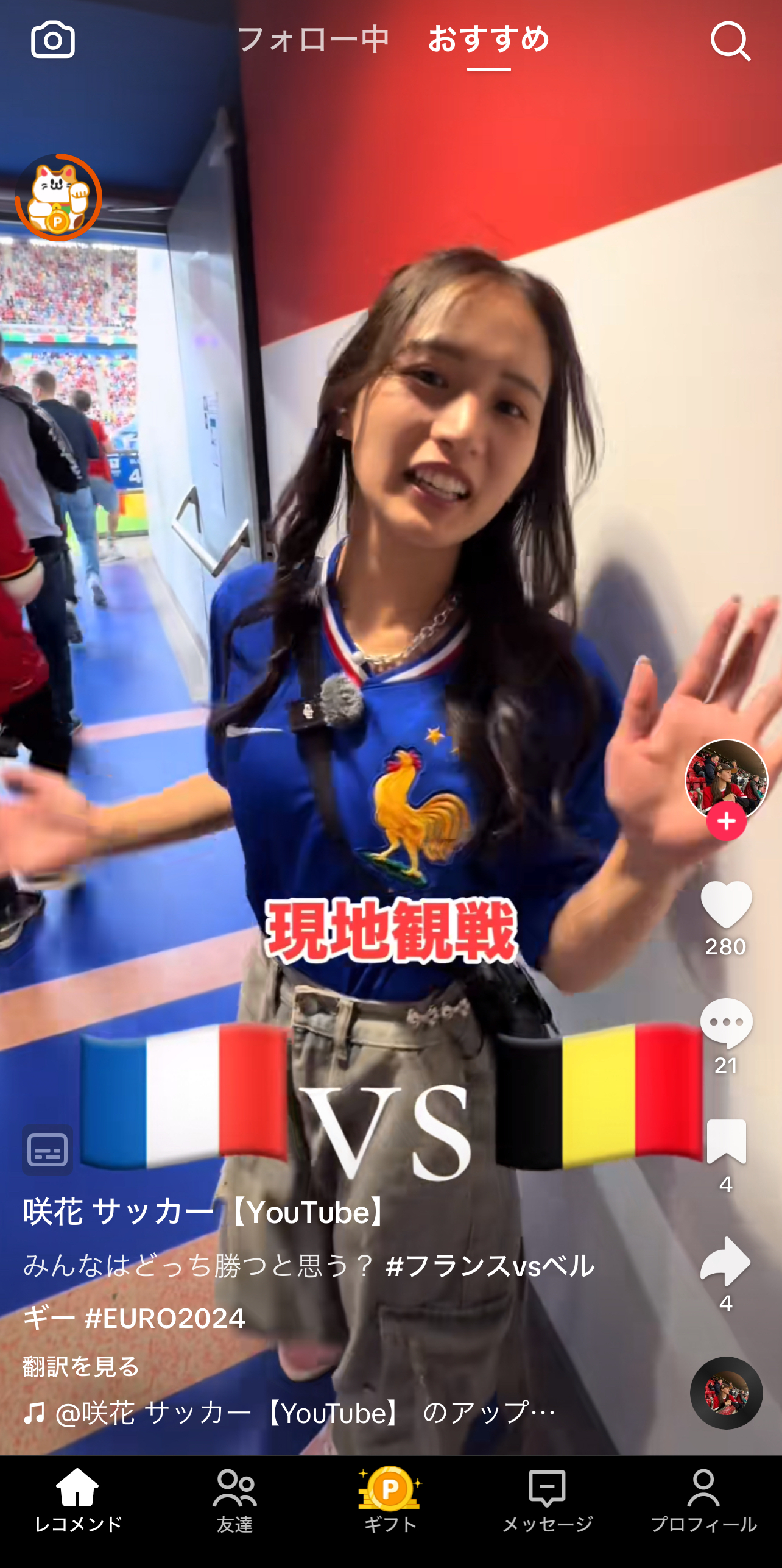This screenshot has width=782, height=1568.
Task: Open the search magnifier
Action: [730, 41]
